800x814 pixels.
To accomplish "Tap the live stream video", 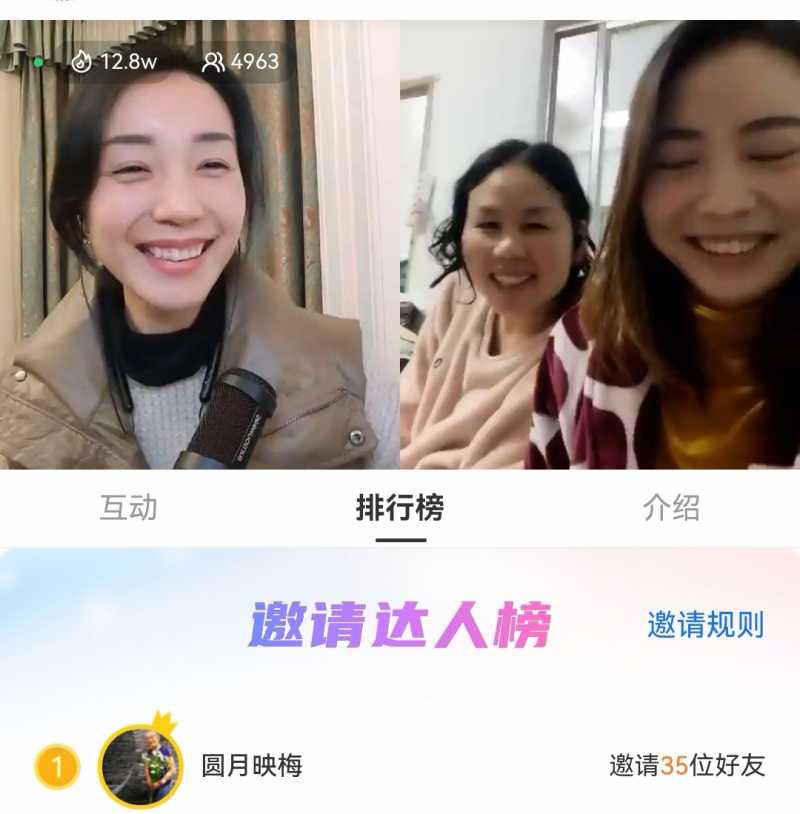I will [x=400, y=245].
